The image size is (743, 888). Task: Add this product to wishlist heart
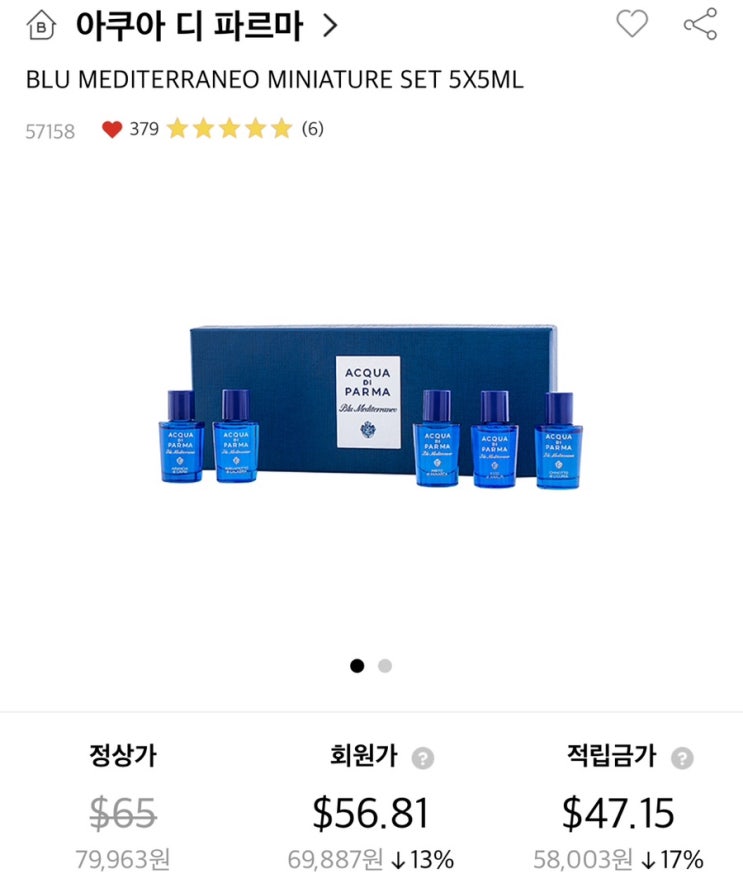tap(631, 24)
